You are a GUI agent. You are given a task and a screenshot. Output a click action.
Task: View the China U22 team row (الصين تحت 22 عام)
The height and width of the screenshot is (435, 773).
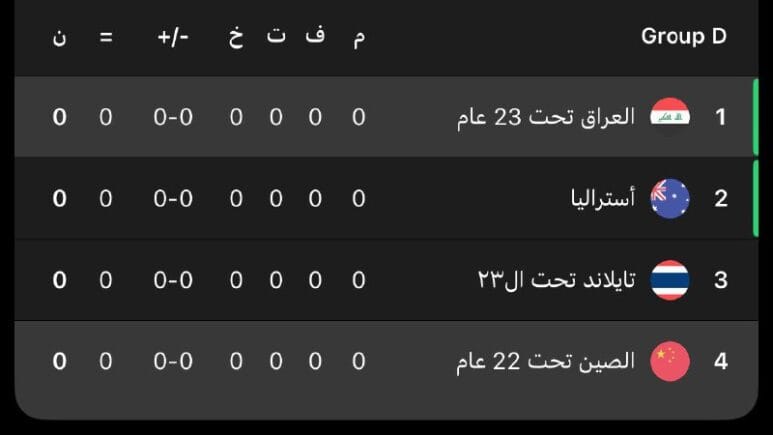click(x=545, y=361)
